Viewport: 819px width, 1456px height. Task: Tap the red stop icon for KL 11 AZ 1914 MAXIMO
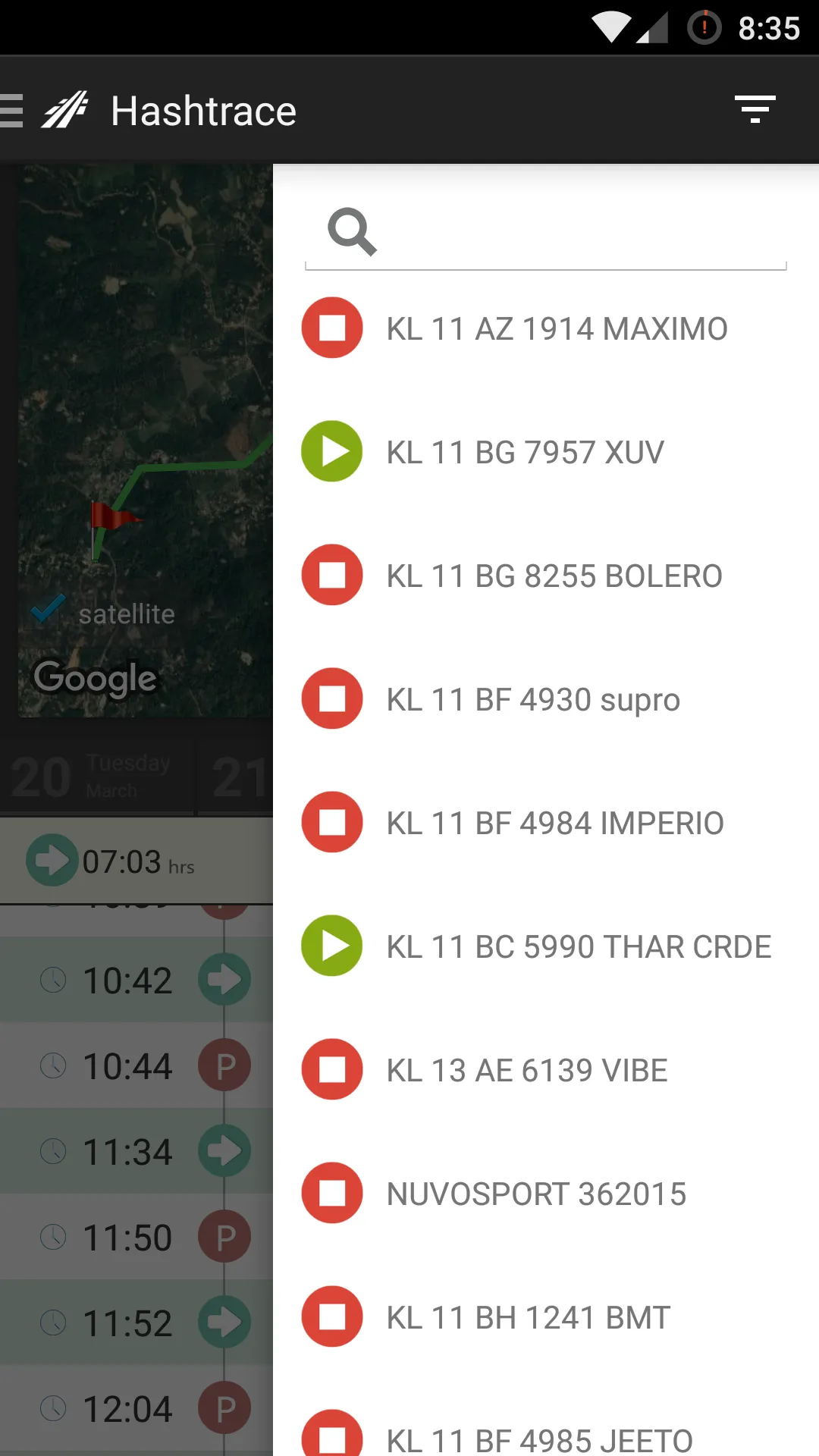click(331, 328)
